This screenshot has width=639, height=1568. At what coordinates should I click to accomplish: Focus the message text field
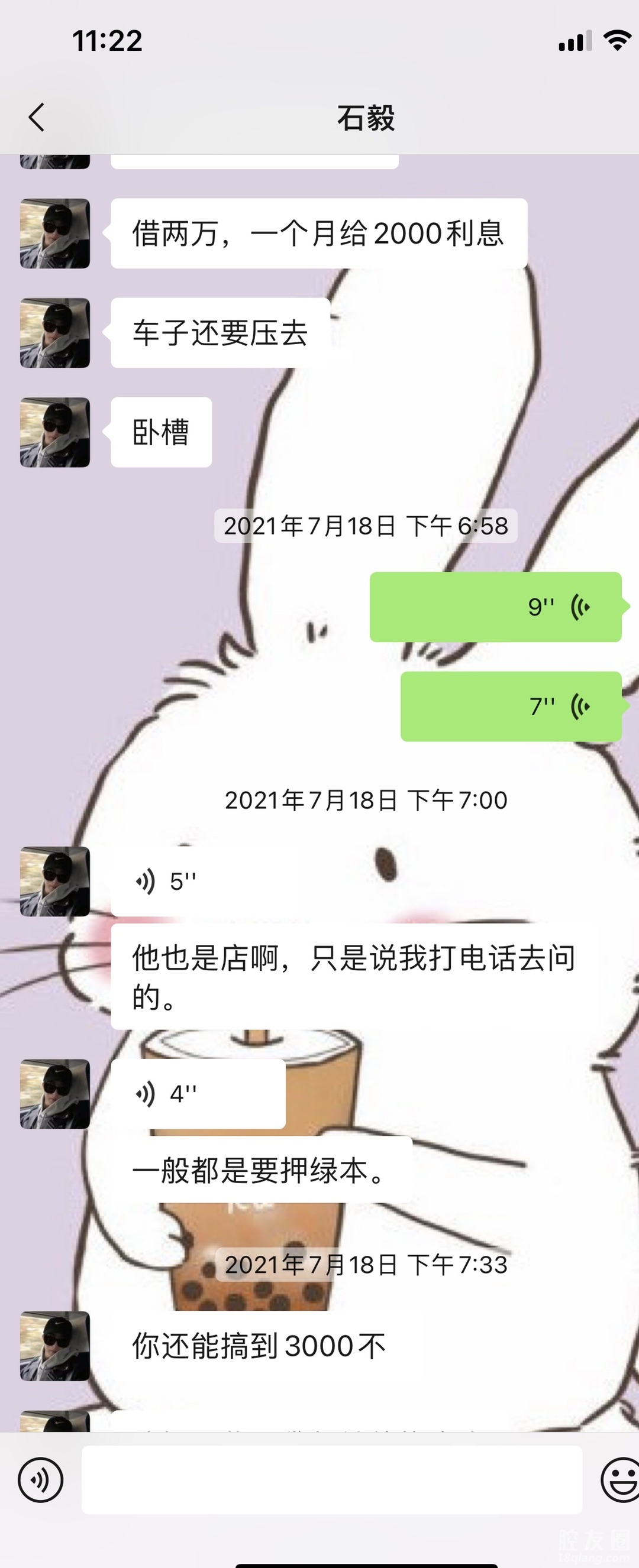pyautogui.click(x=331, y=1480)
